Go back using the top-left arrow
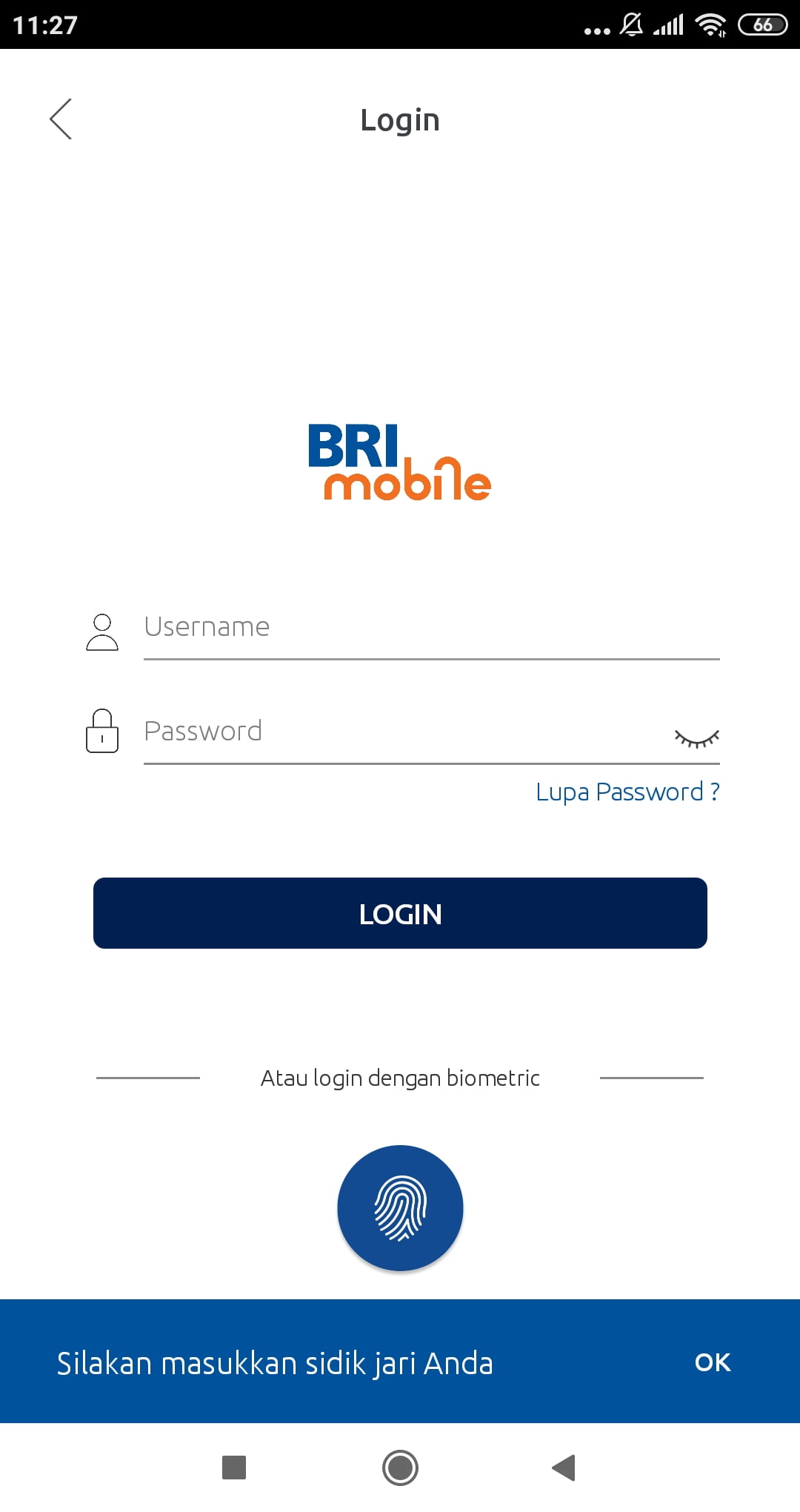Viewport: 800px width, 1512px height. click(x=61, y=119)
